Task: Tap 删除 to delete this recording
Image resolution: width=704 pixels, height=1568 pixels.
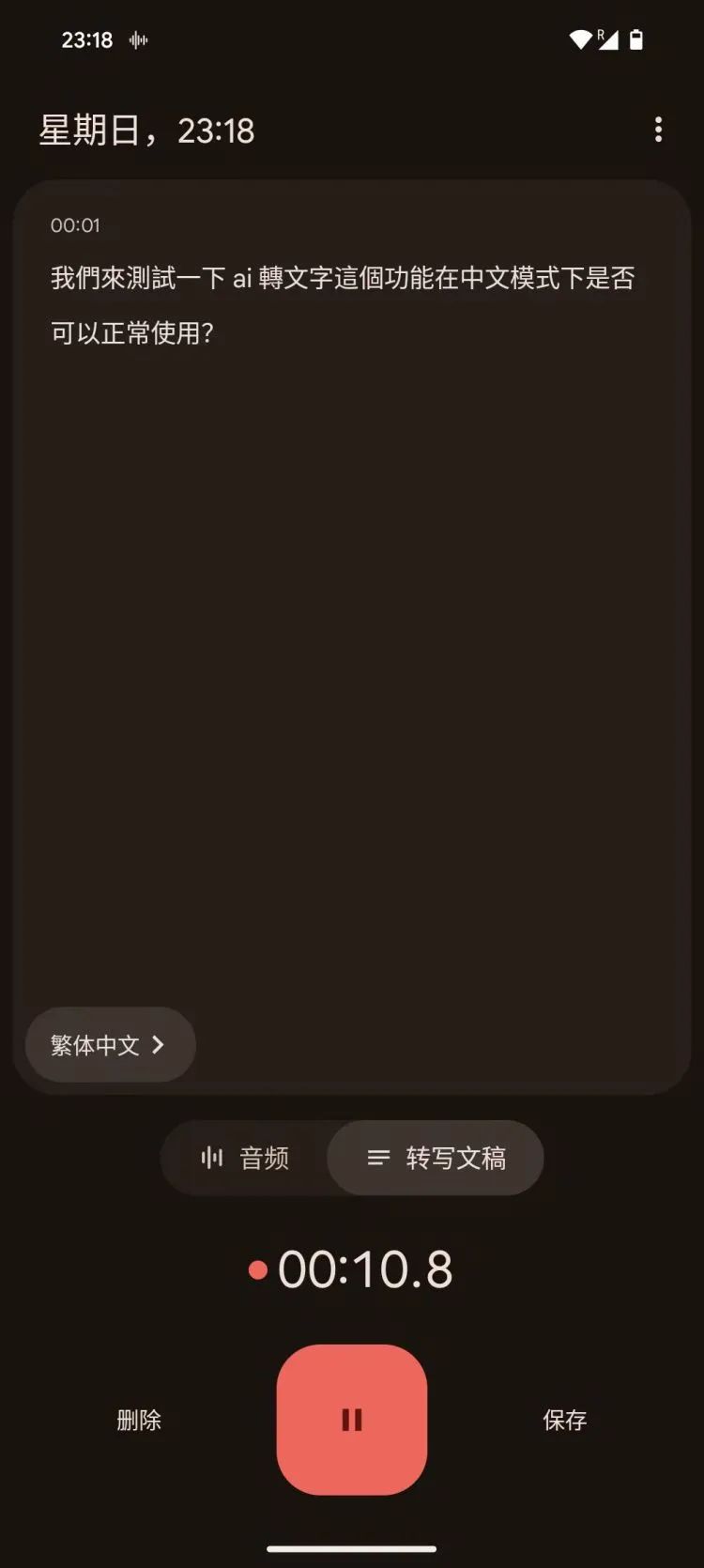Action: coord(139,1420)
